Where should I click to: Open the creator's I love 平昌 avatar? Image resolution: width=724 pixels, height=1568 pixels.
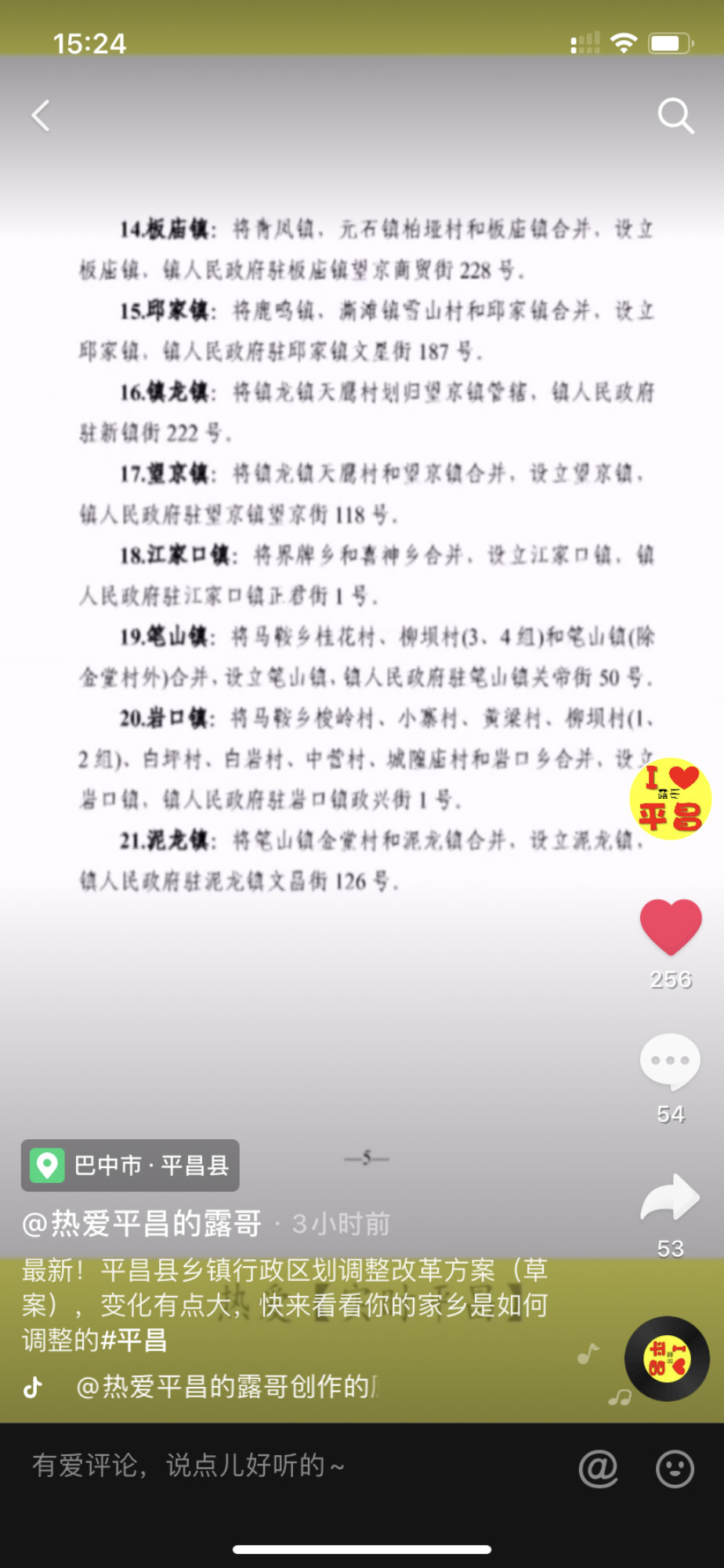[x=671, y=800]
